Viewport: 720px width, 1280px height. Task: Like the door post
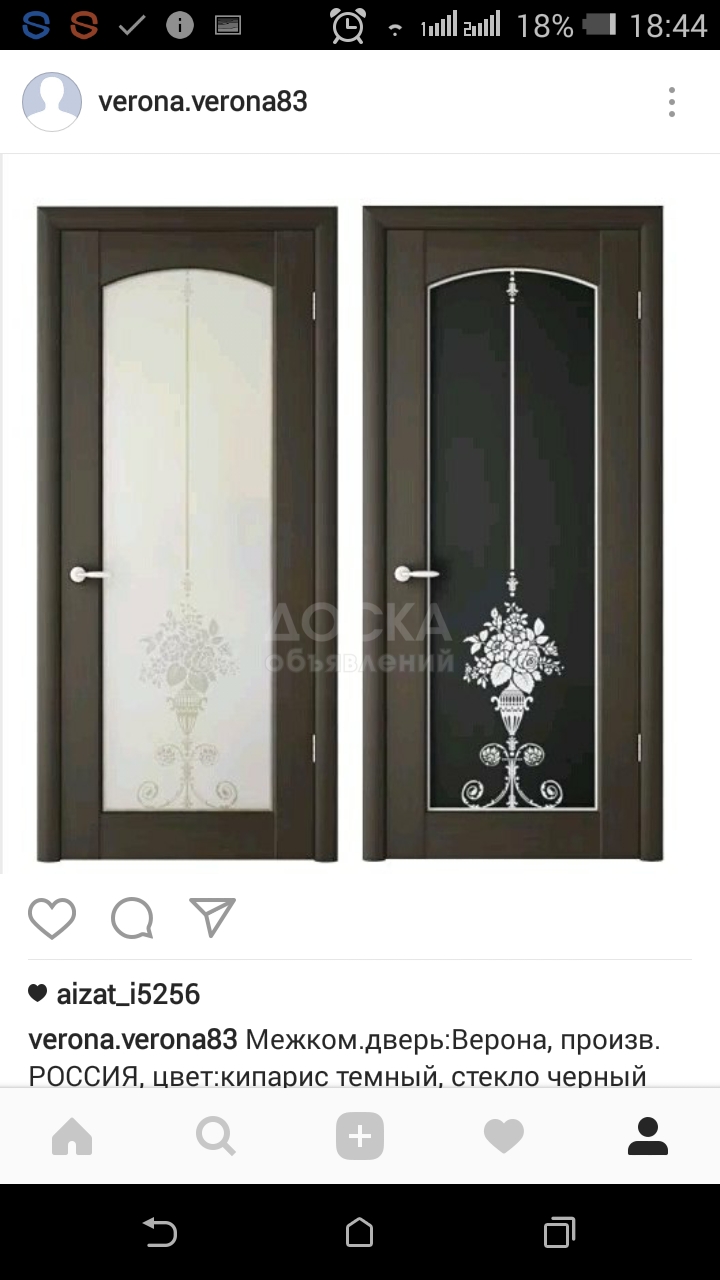tap(52, 918)
